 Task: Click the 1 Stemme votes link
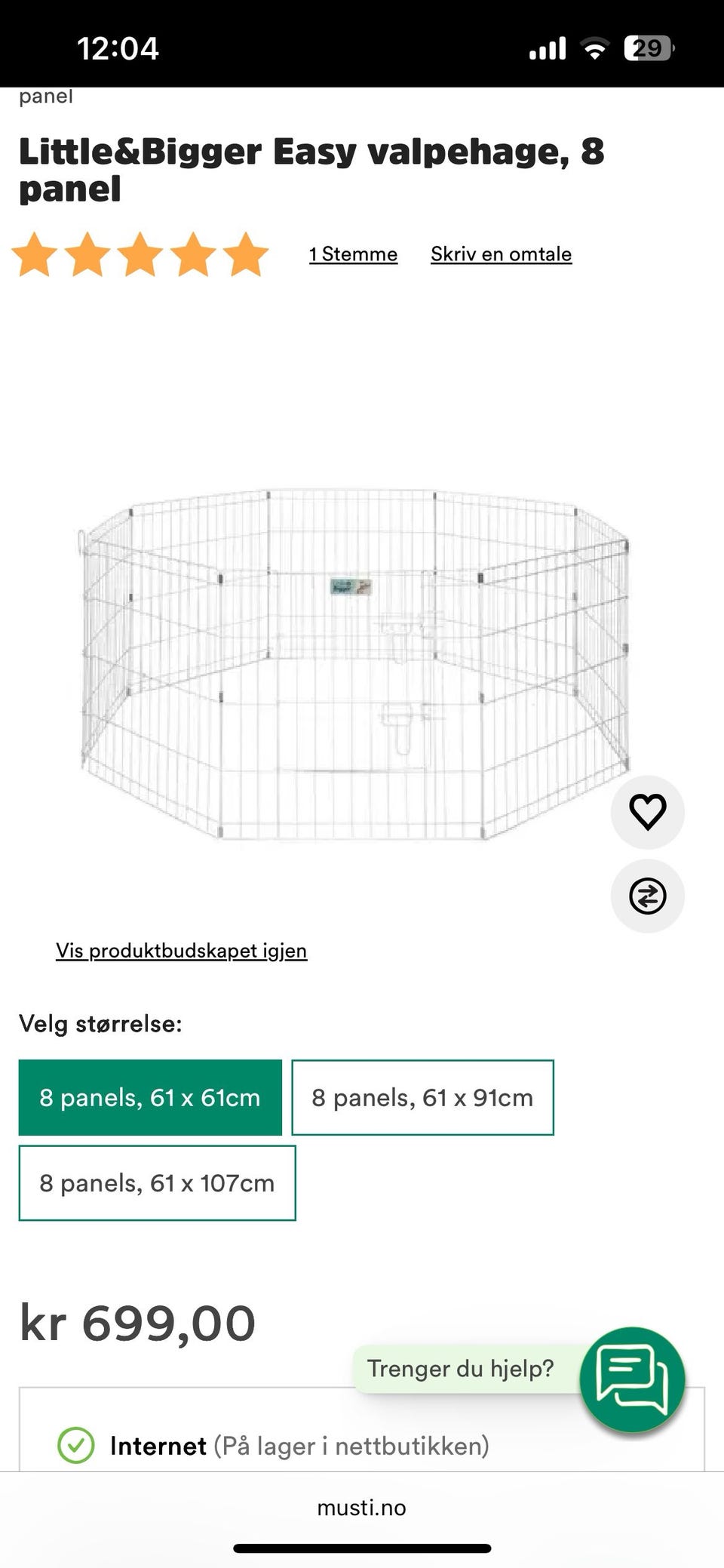point(352,254)
